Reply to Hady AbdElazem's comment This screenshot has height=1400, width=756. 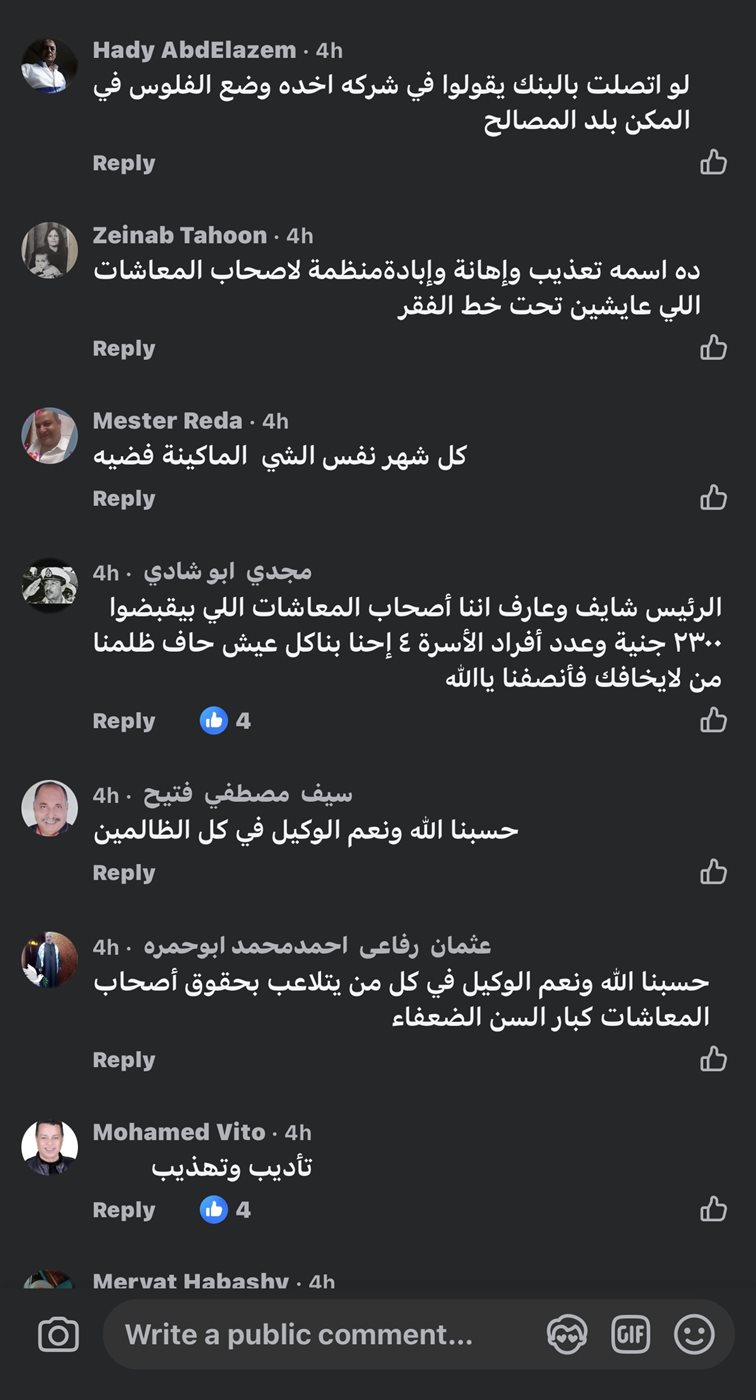coord(123,163)
